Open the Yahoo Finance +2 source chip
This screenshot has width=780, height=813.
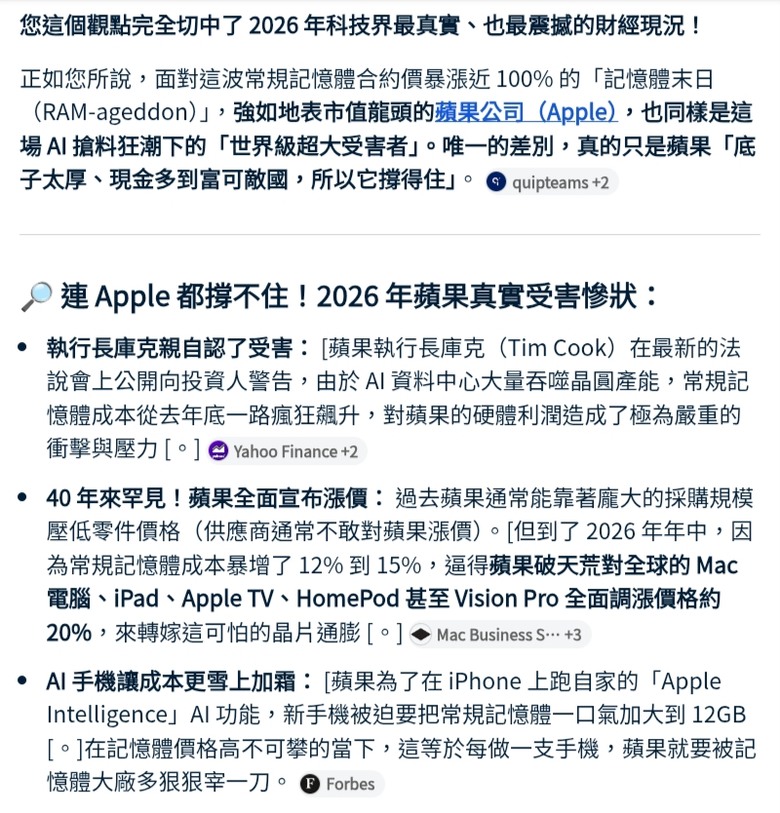pos(287,451)
